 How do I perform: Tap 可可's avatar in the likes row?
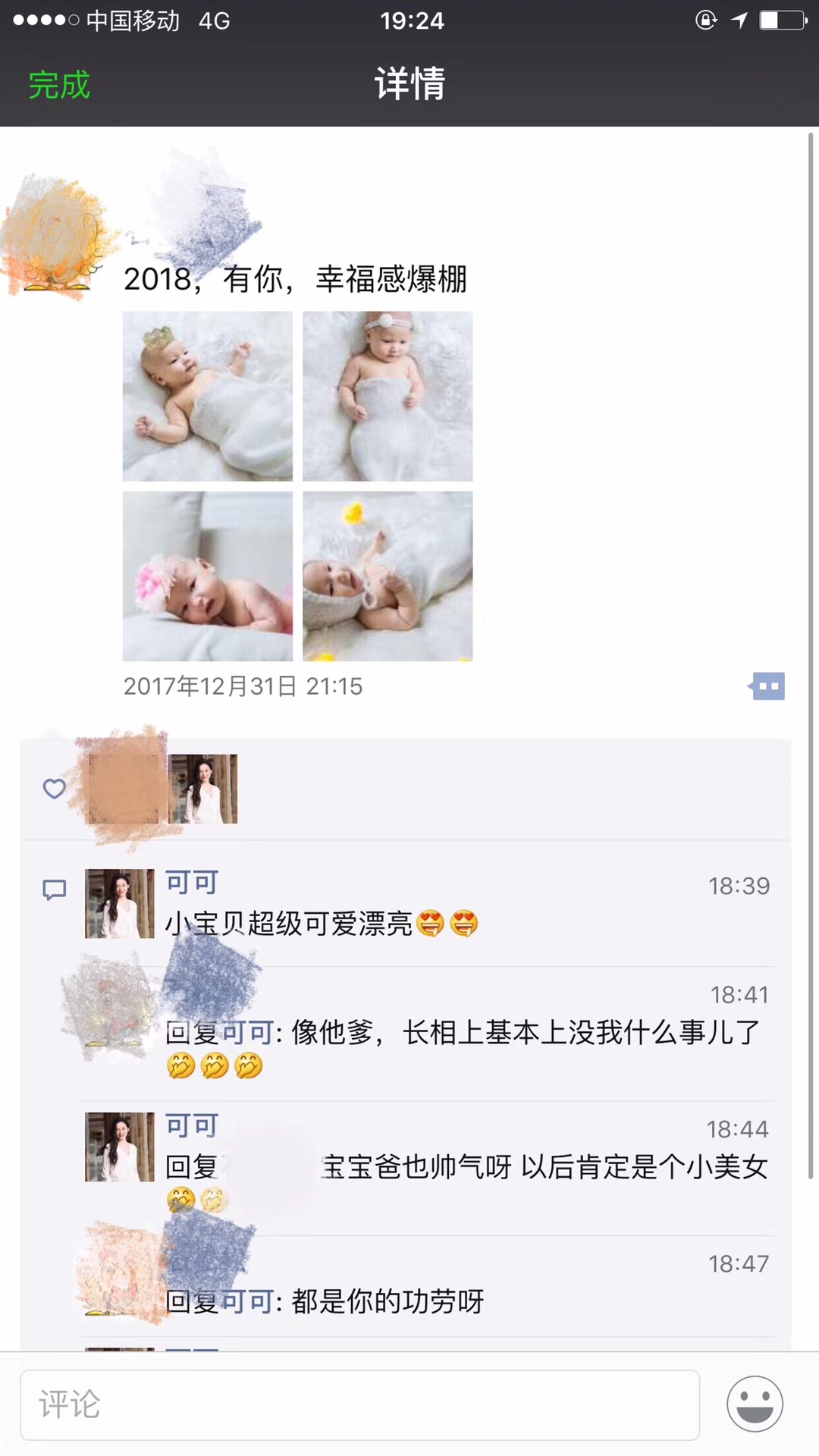pos(203,789)
